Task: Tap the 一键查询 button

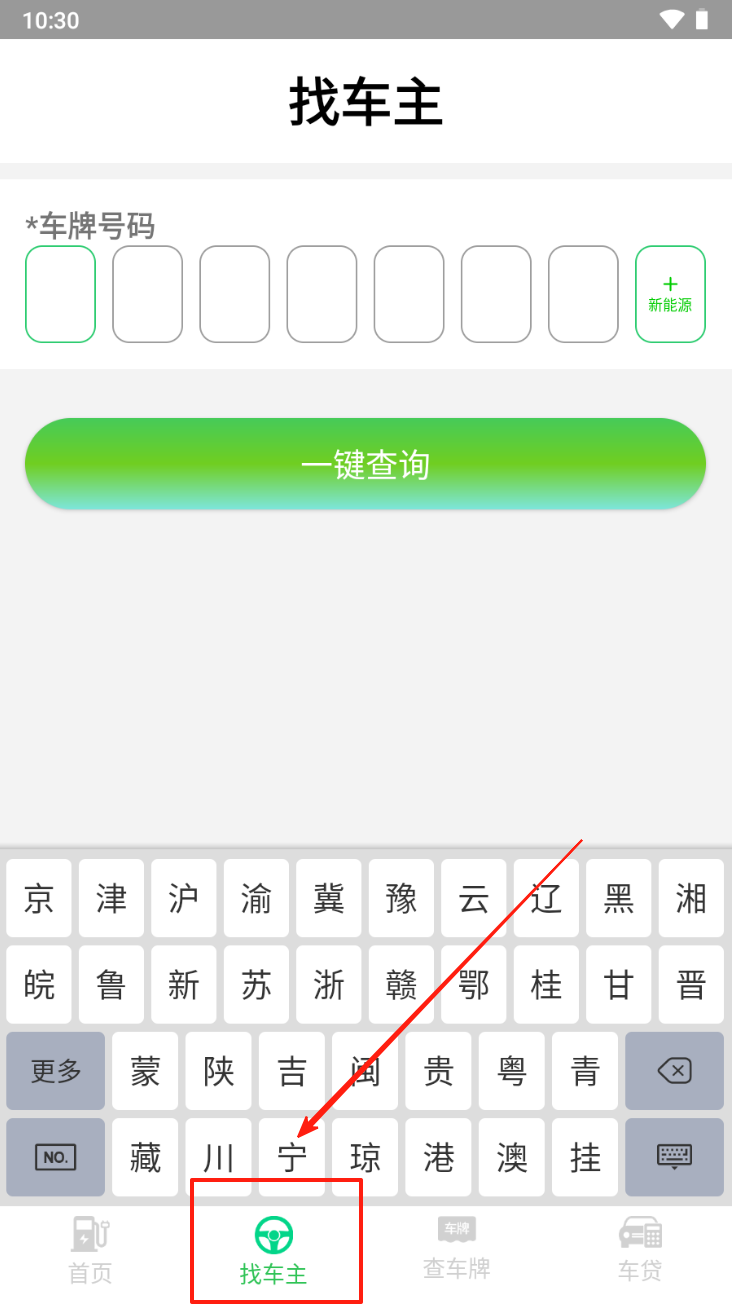Action: coord(365,464)
